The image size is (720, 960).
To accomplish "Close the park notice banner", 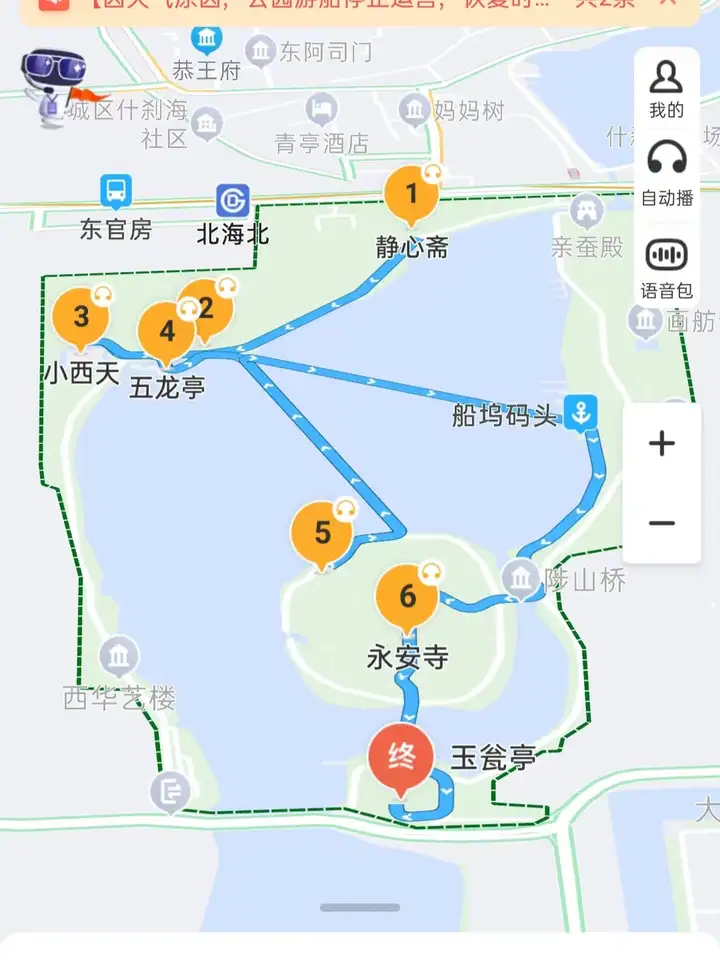I will [x=668, y=3].
